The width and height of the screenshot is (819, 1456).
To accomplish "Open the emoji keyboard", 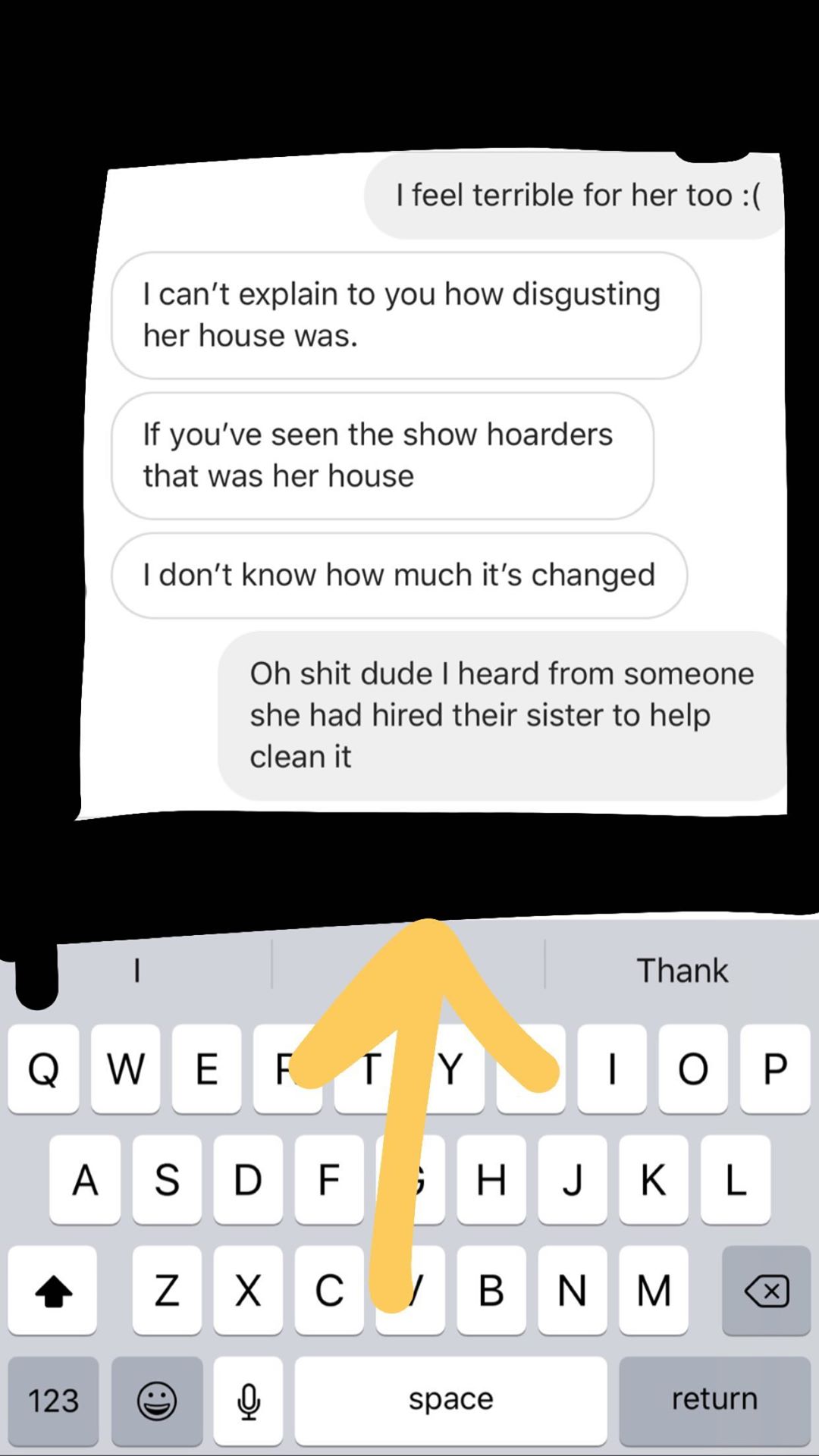I will (x=157, y=1400).
